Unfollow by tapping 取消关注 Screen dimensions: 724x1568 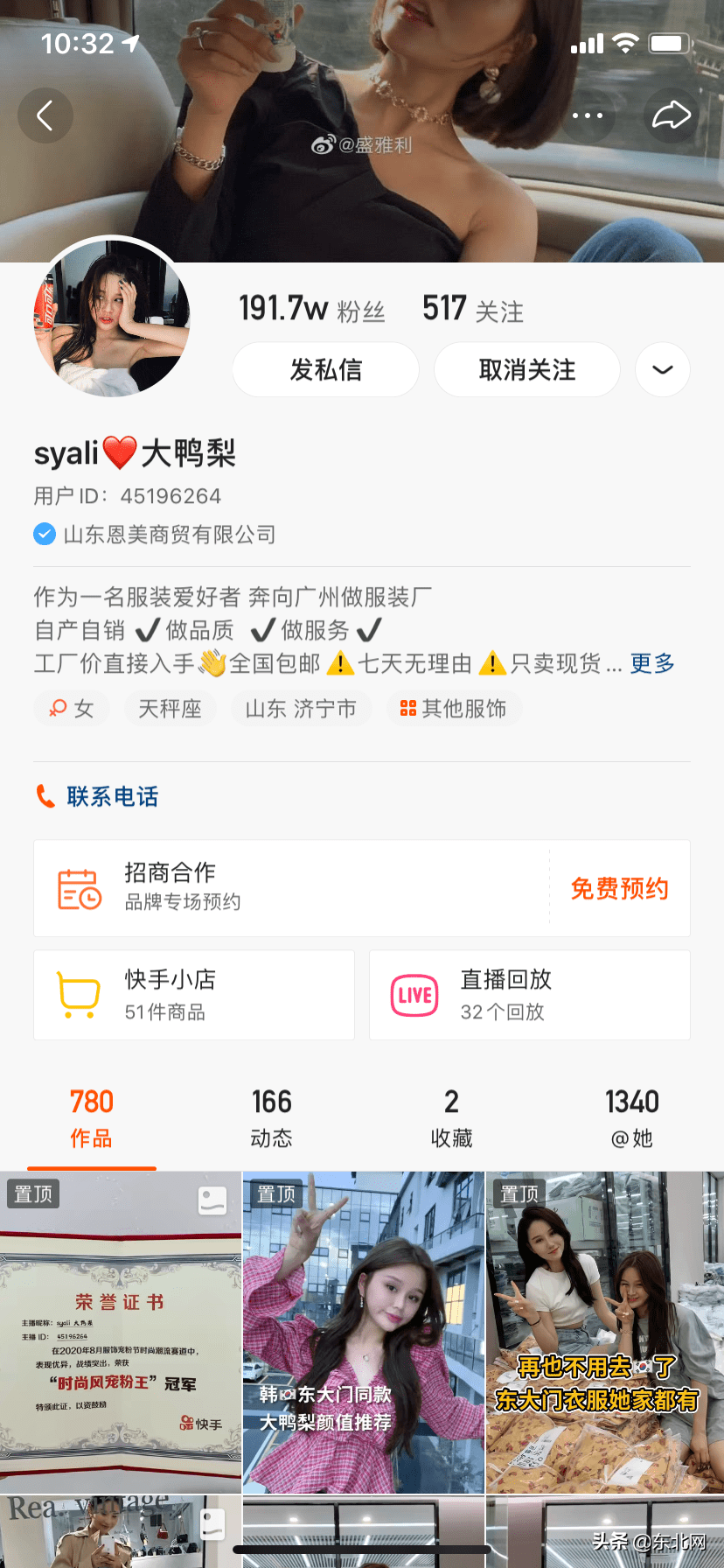[526, 369]
